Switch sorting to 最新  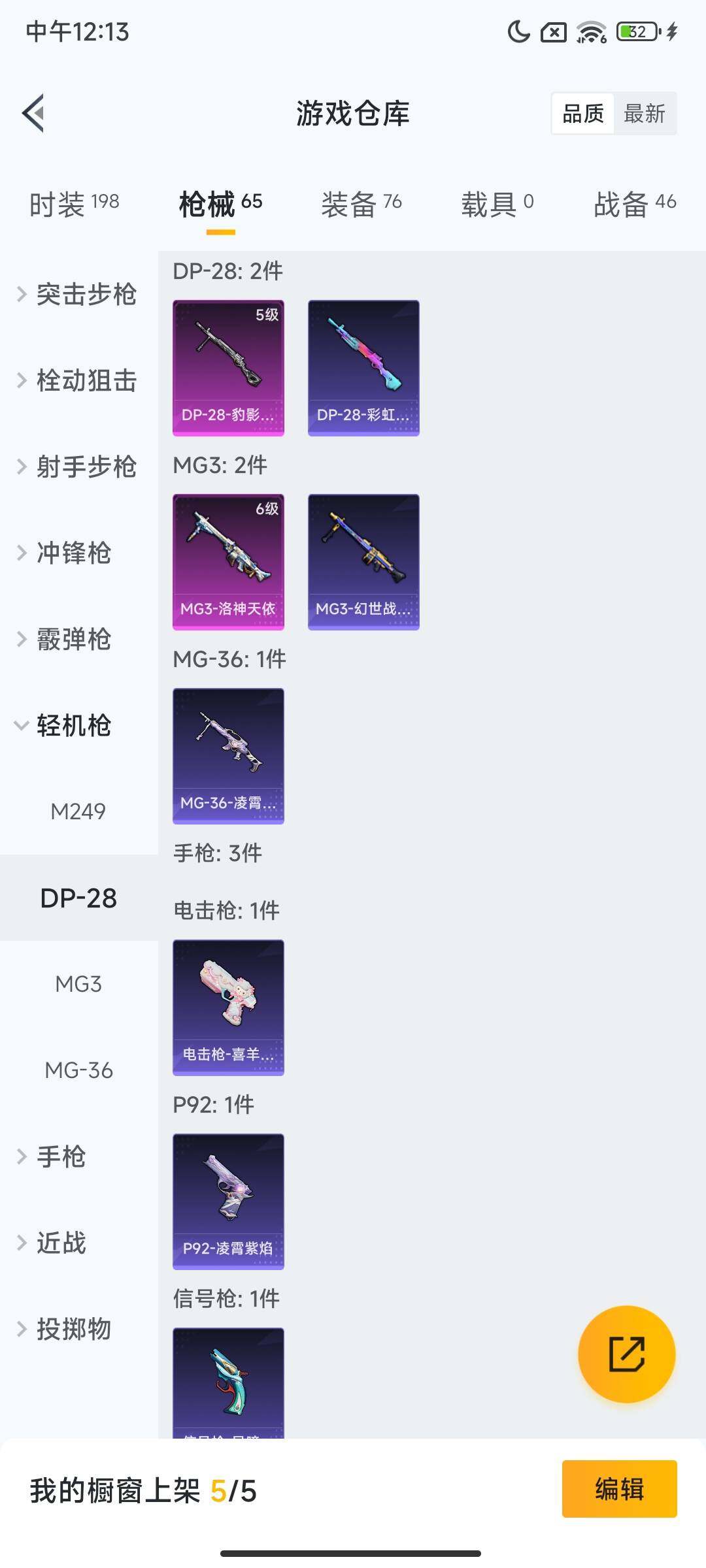(x=646, y=112)
